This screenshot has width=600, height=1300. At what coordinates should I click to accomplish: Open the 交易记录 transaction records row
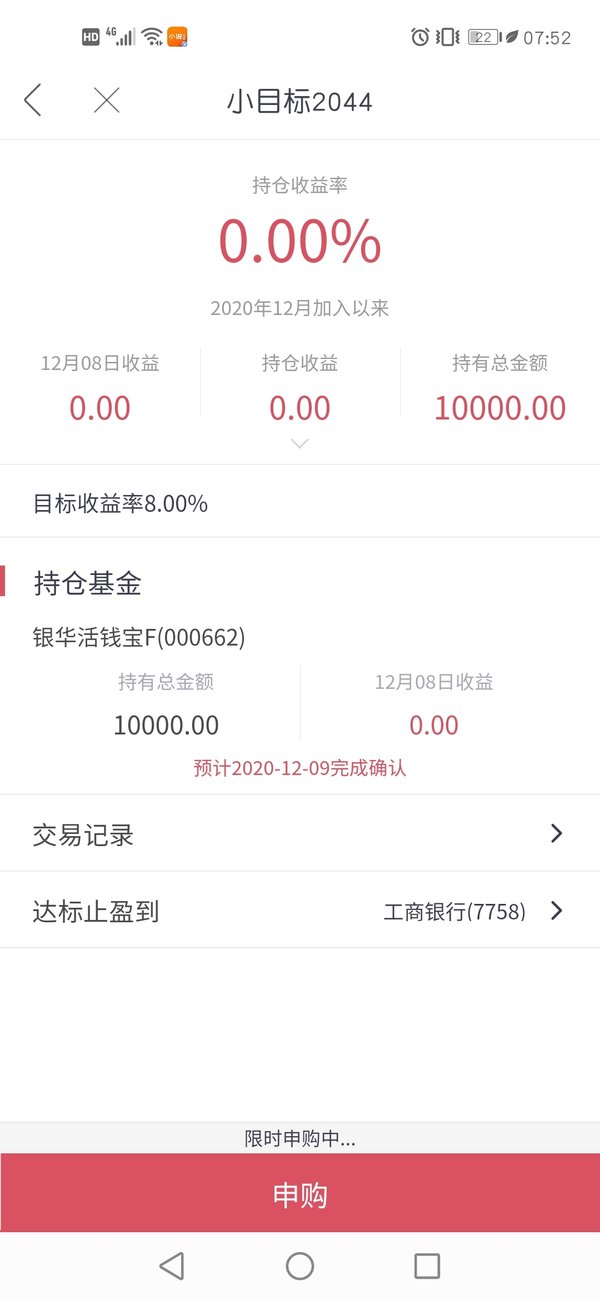click(x=300, y=834)
